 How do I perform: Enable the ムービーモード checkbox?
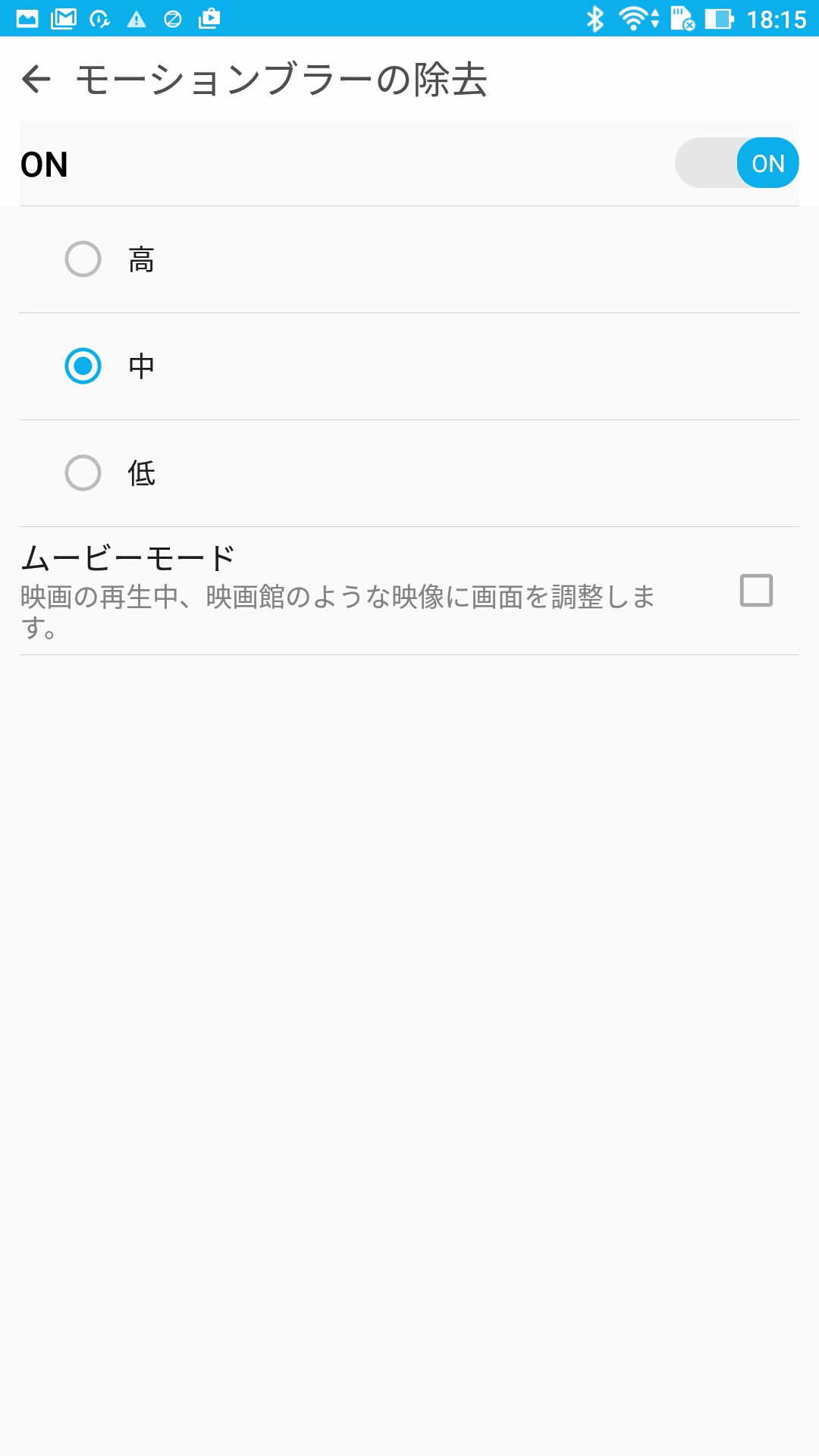click(x=756, y=590)
